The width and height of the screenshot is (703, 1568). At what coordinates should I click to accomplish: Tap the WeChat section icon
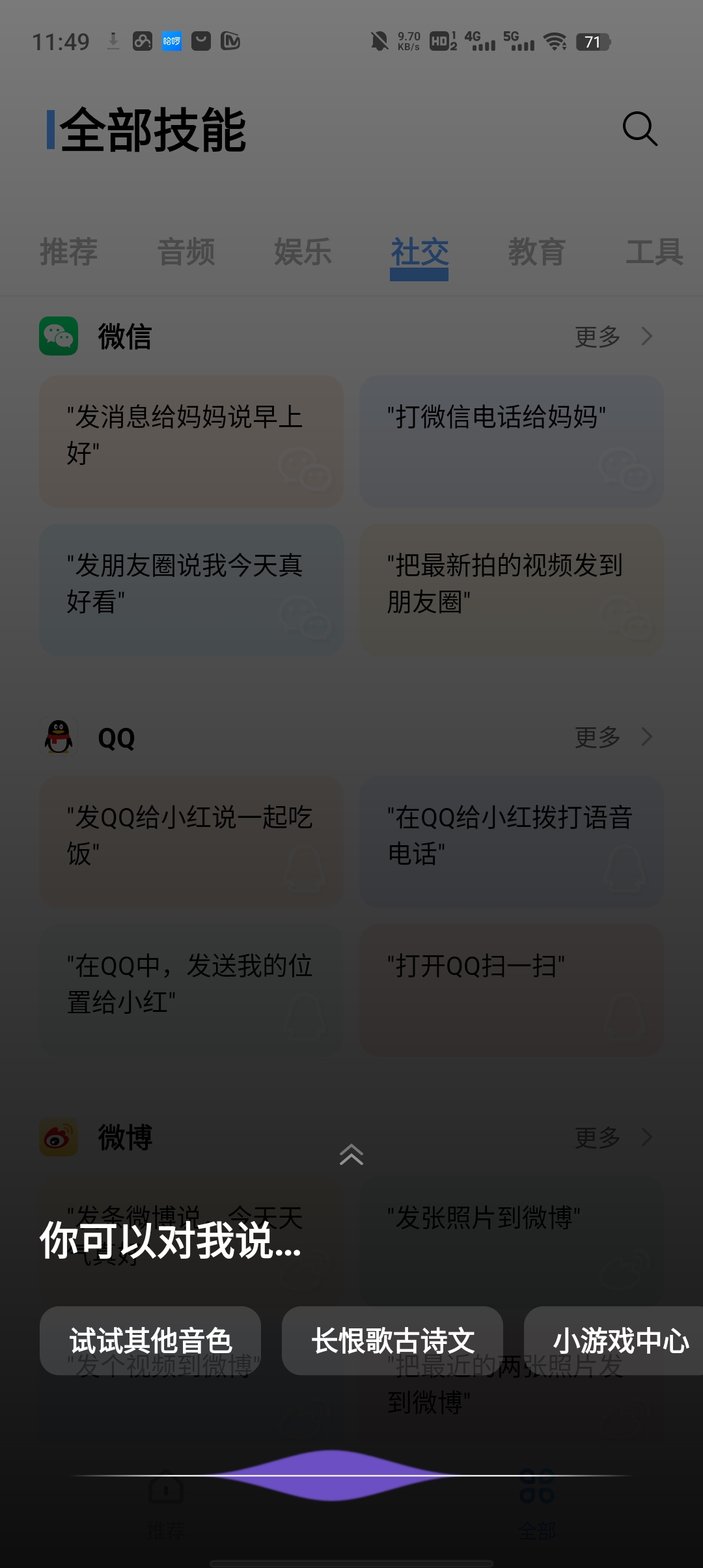coord(57,337)
